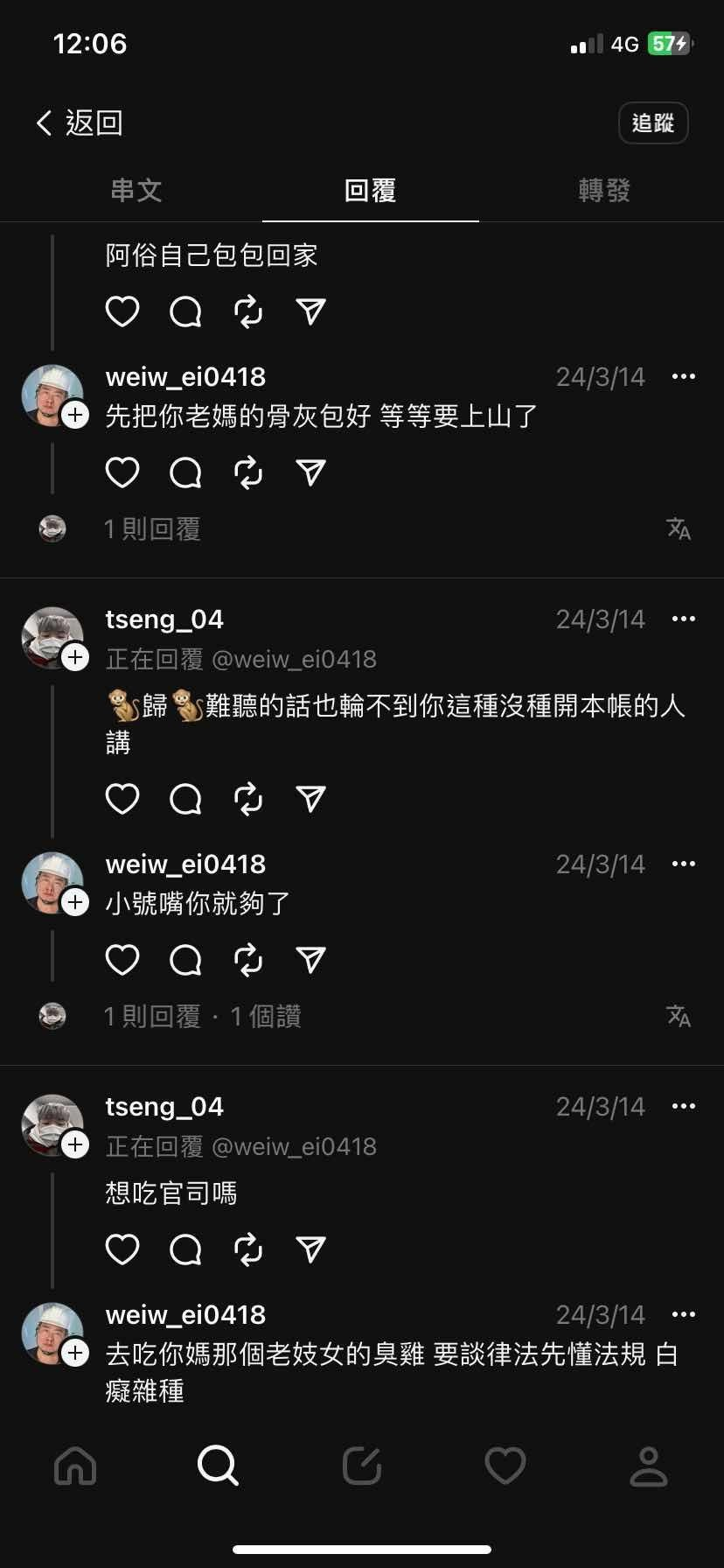Like the 阿俗自己包包回家 reply

[122, 311]
